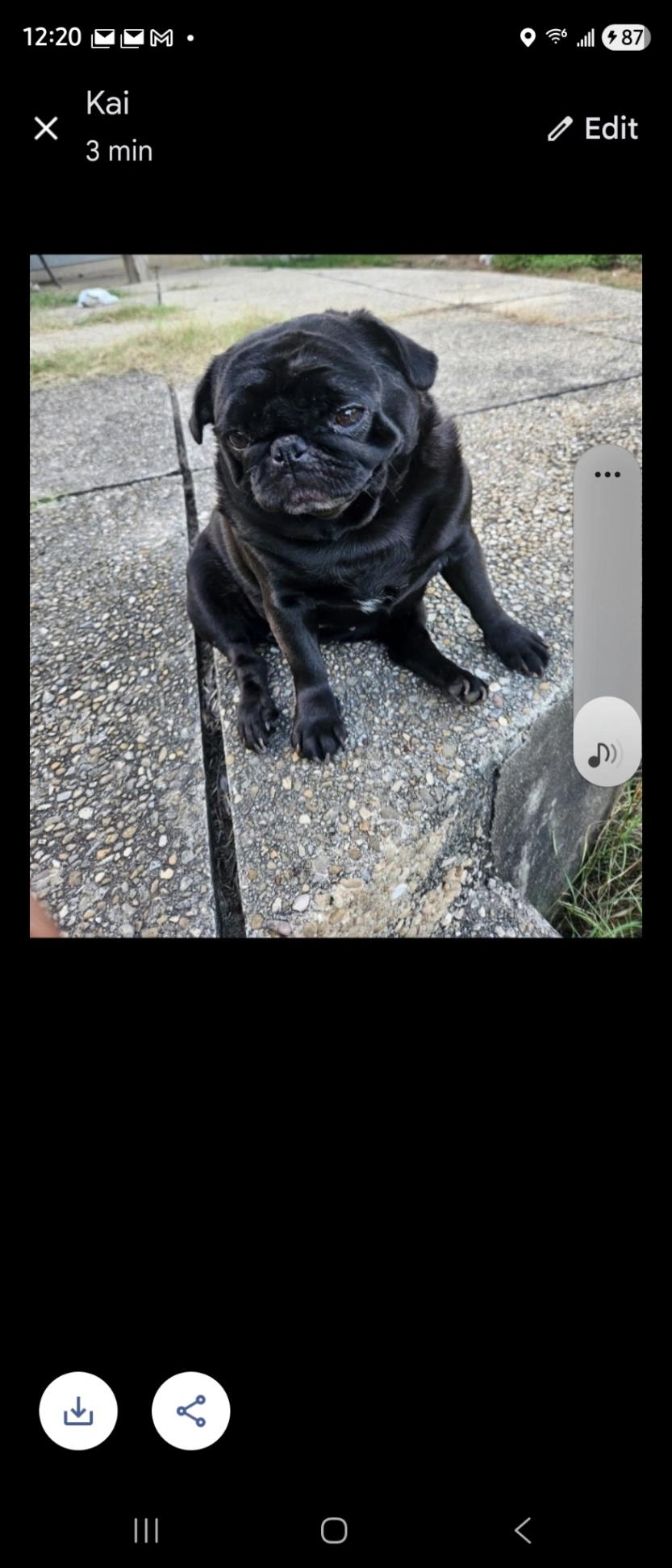672x1568 pixels.
Task: Download the image
Action: point(78,1411)
